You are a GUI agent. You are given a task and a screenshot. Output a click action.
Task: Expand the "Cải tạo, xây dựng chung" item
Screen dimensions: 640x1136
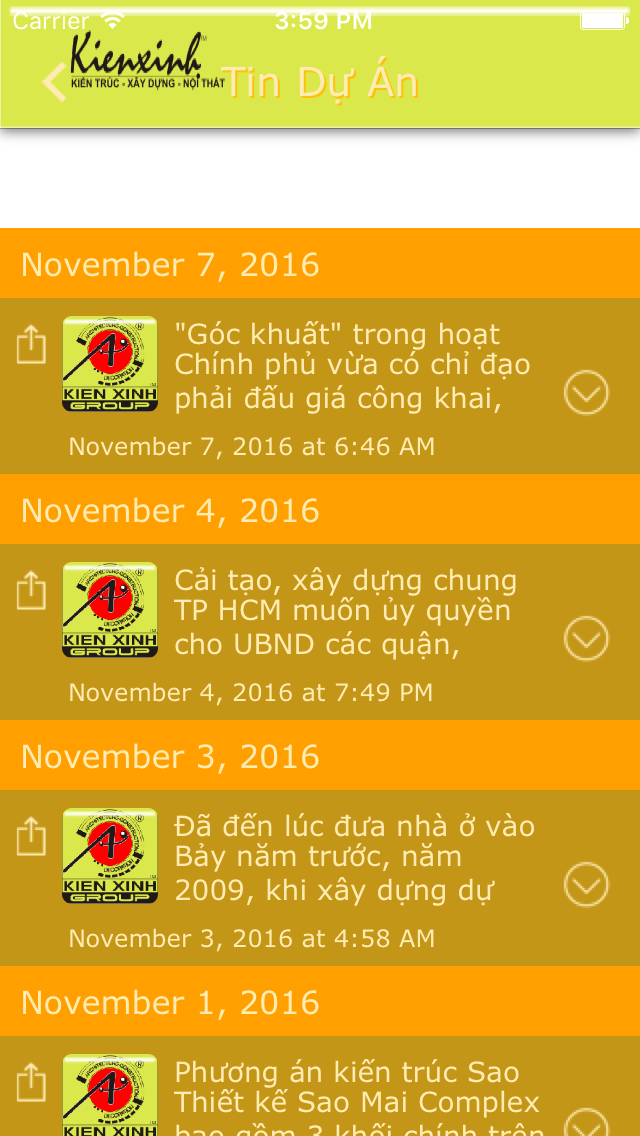586,638
